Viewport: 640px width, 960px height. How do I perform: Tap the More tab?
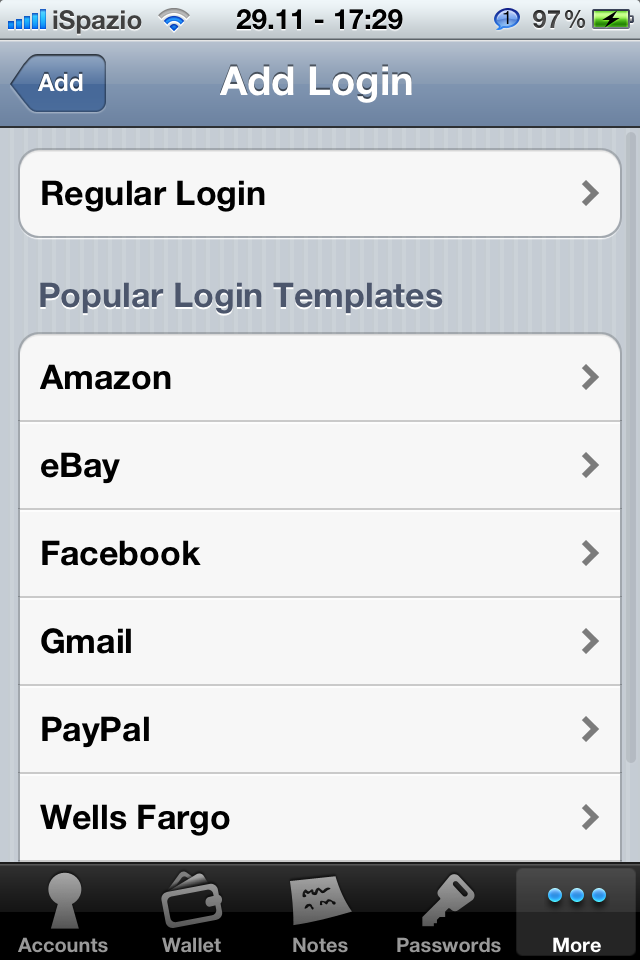(x=577, y=912)
